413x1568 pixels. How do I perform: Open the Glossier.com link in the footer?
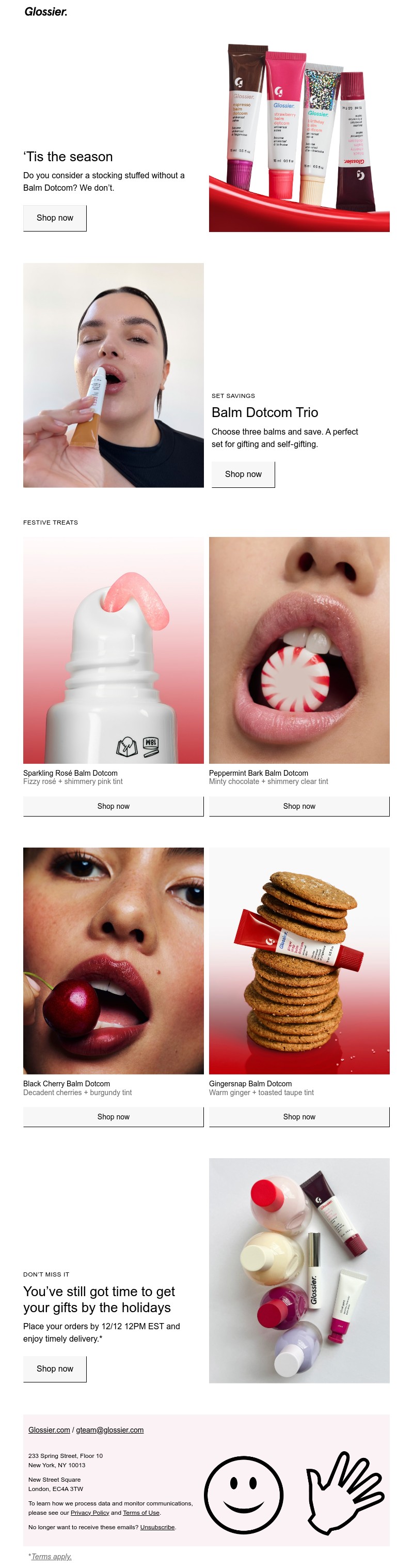click(49, 1430)
